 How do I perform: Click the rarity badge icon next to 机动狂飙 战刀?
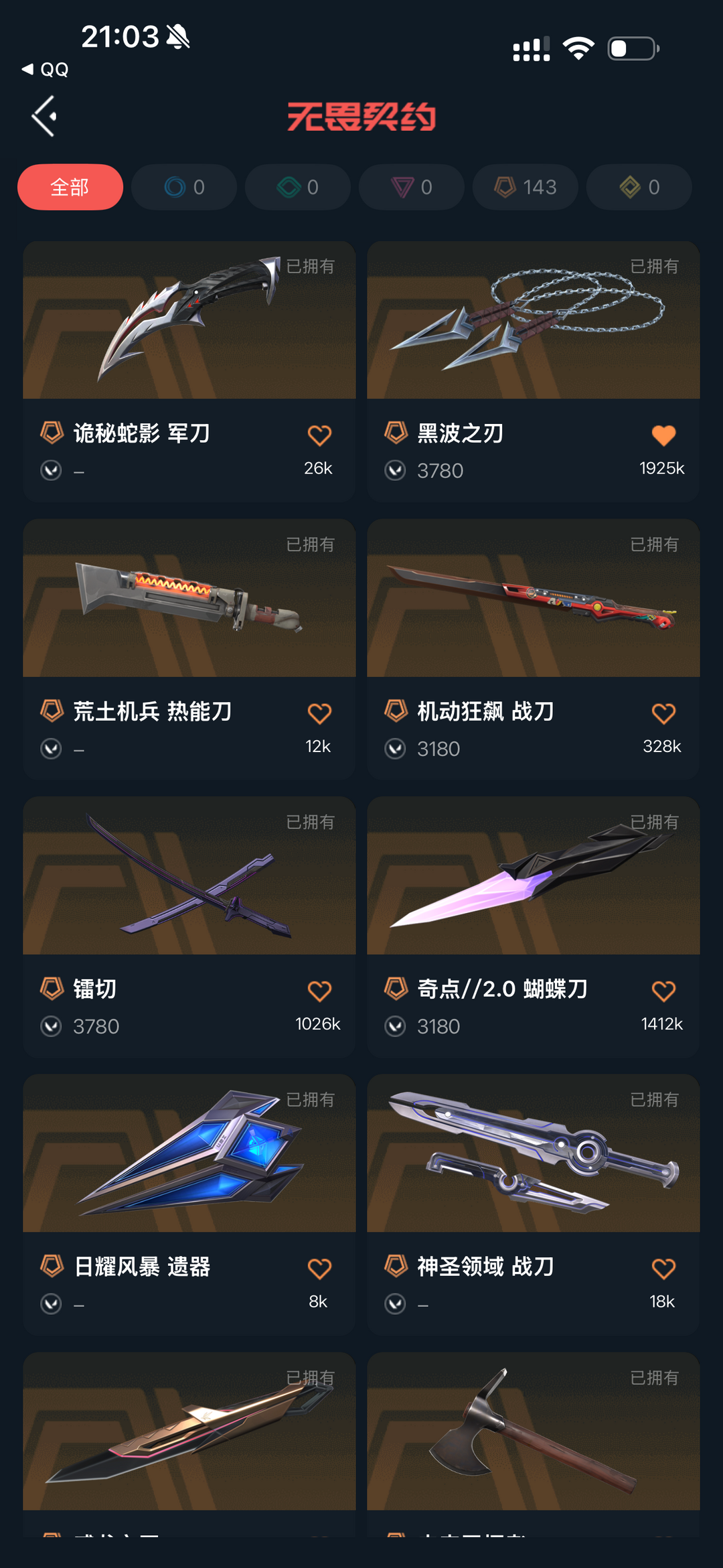coord(396,712)
